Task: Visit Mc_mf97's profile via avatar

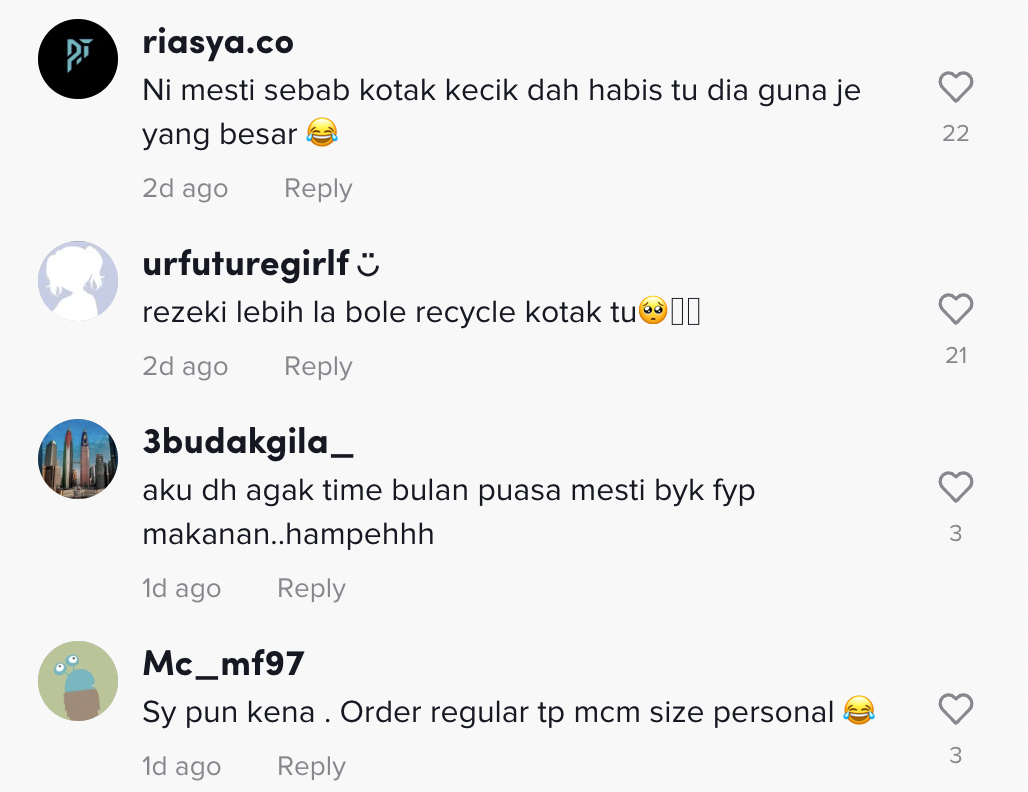Action: [x=78, y=681]
